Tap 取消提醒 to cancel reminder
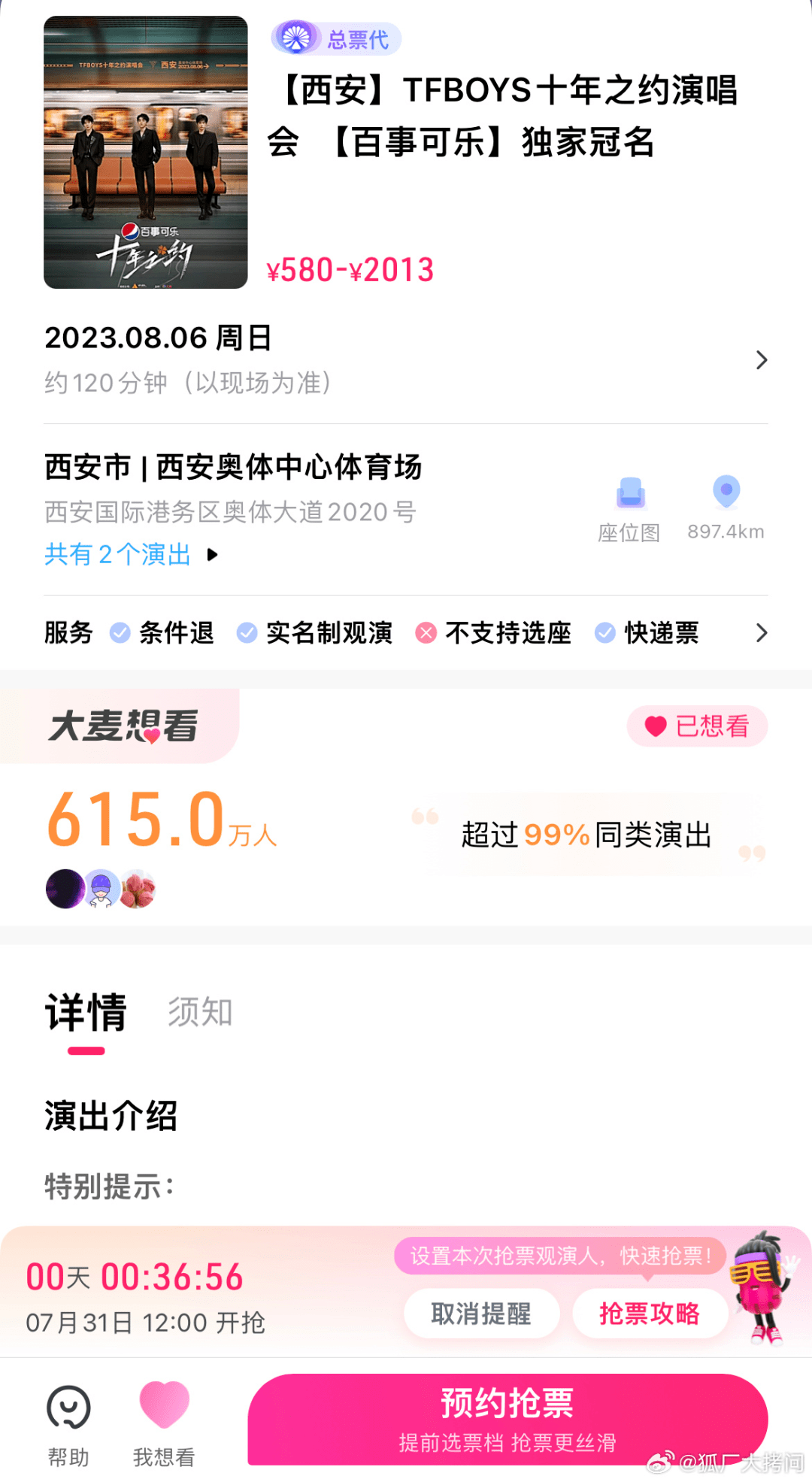The height and width of the screenshot is (1482, 812). click(481, 1314)
